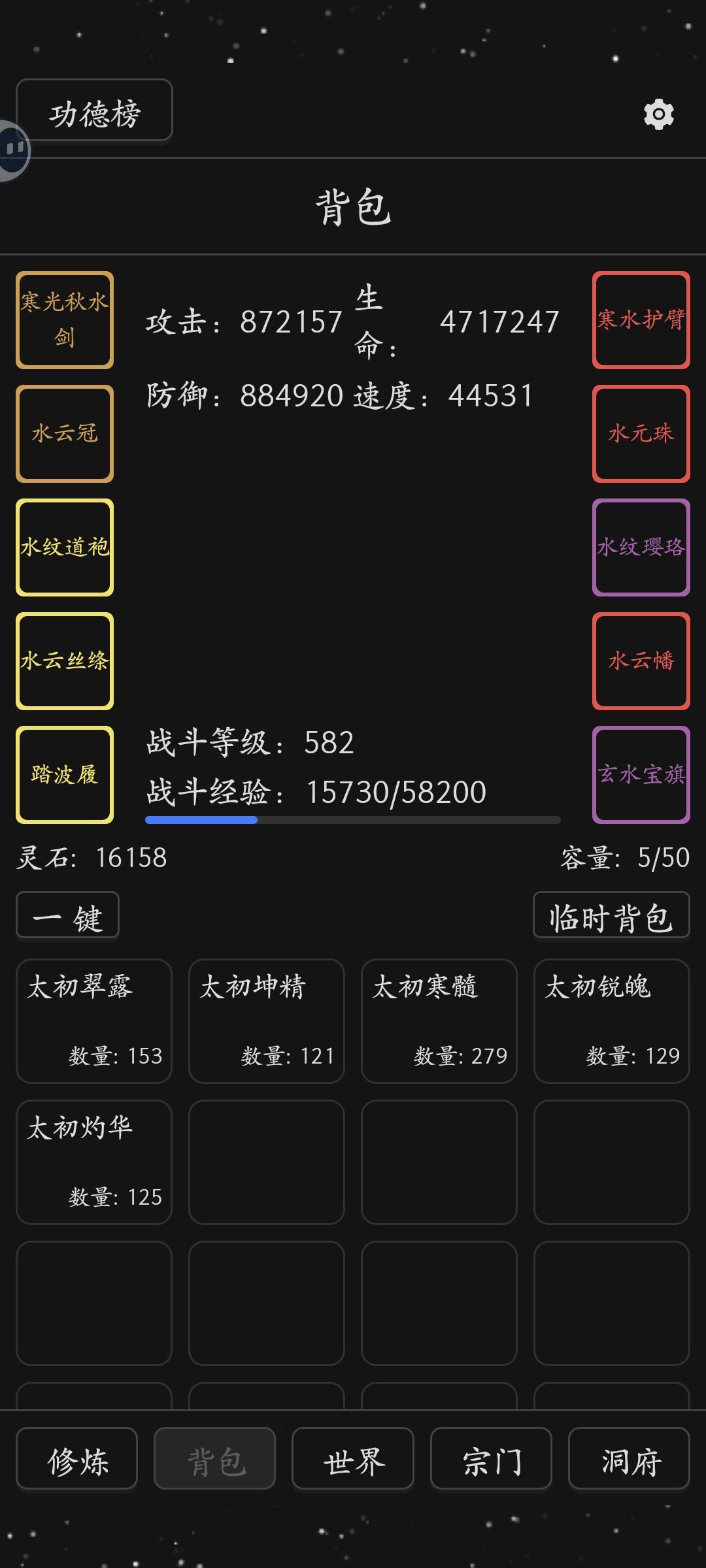This screenshot has width=706, height=1568.
Task: Tap the 太初灼华 item
Action: (x=94, y=1162)
